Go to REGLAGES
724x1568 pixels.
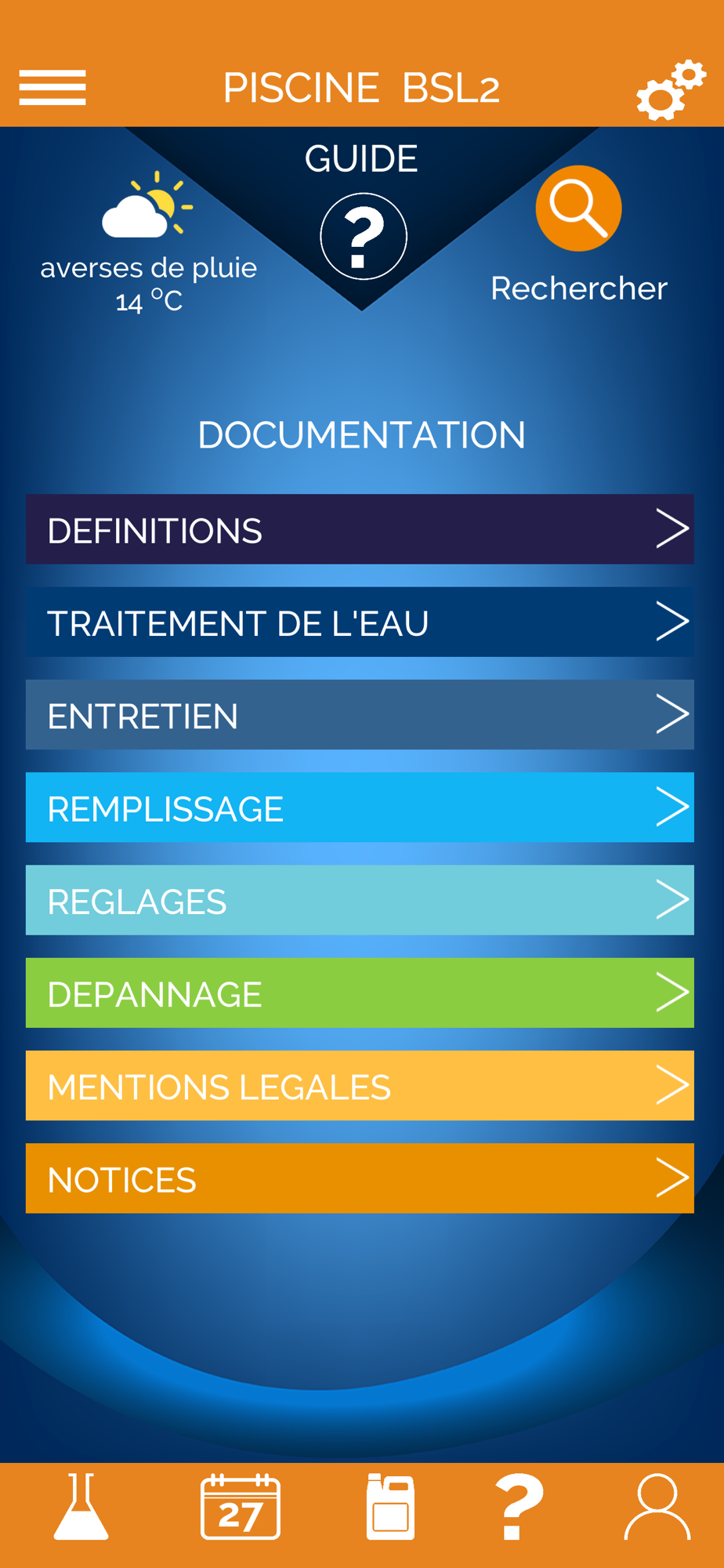(360, 900)
